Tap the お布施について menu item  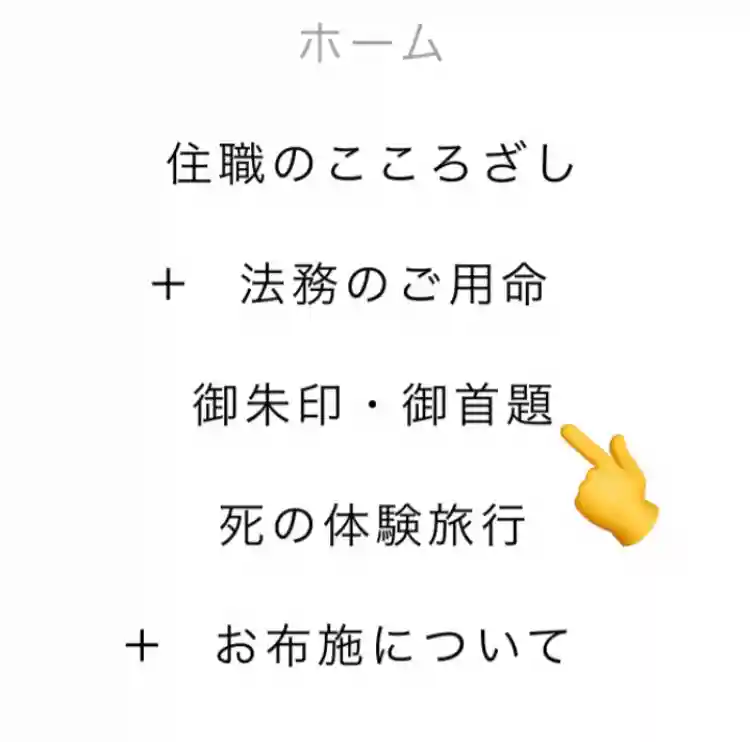pyautogui.click(x=391, y=647)
